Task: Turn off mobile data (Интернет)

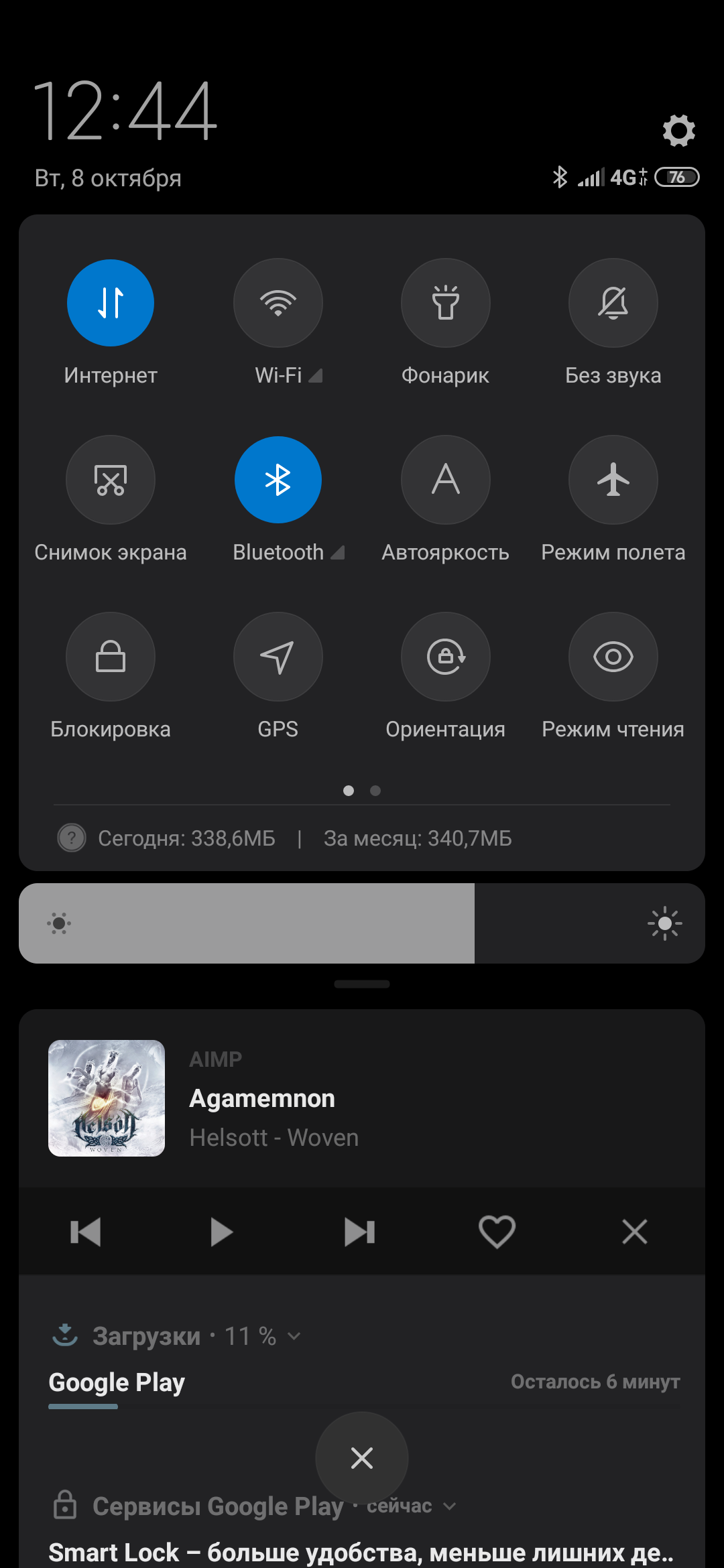Action: coord(111,303)
